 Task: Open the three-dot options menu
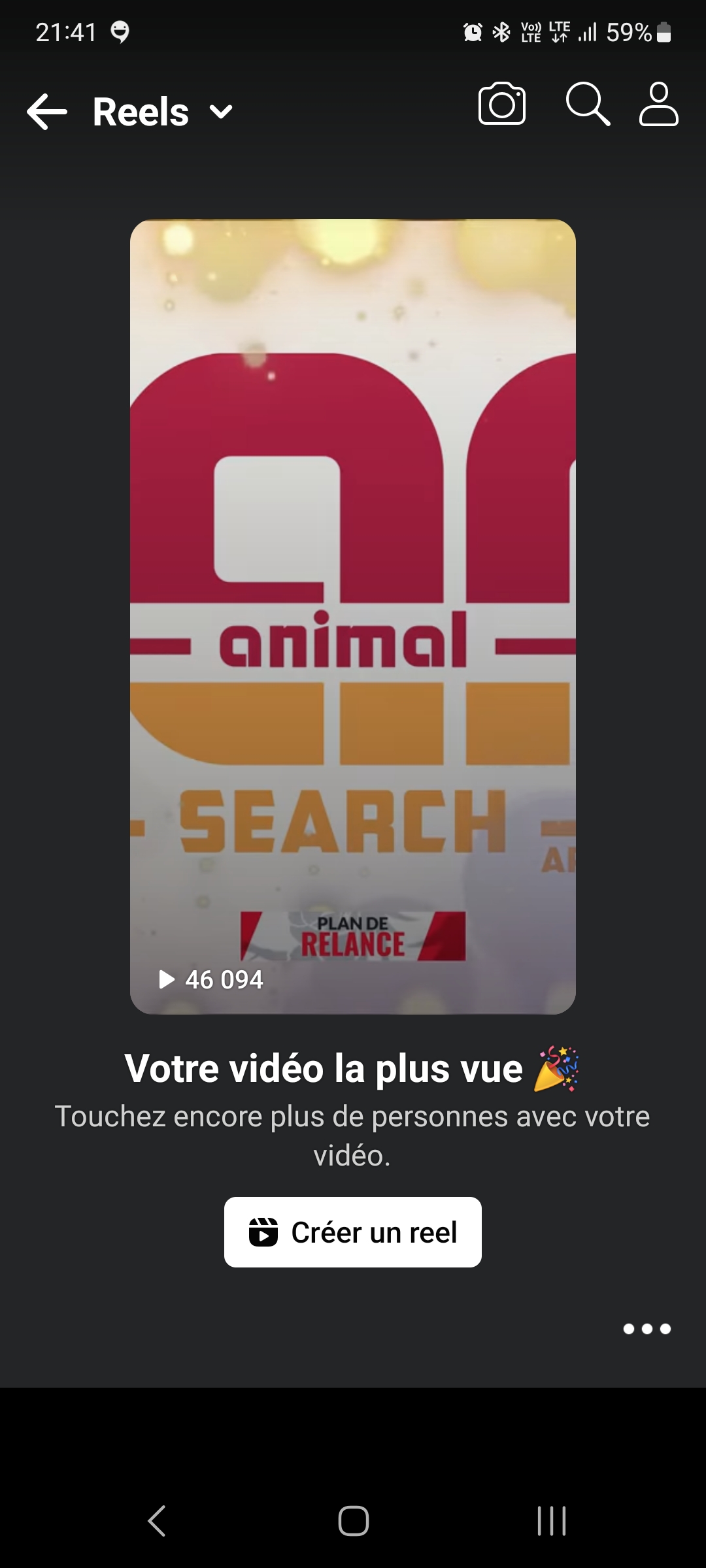pyautogui.click(x=647, y=1329)
